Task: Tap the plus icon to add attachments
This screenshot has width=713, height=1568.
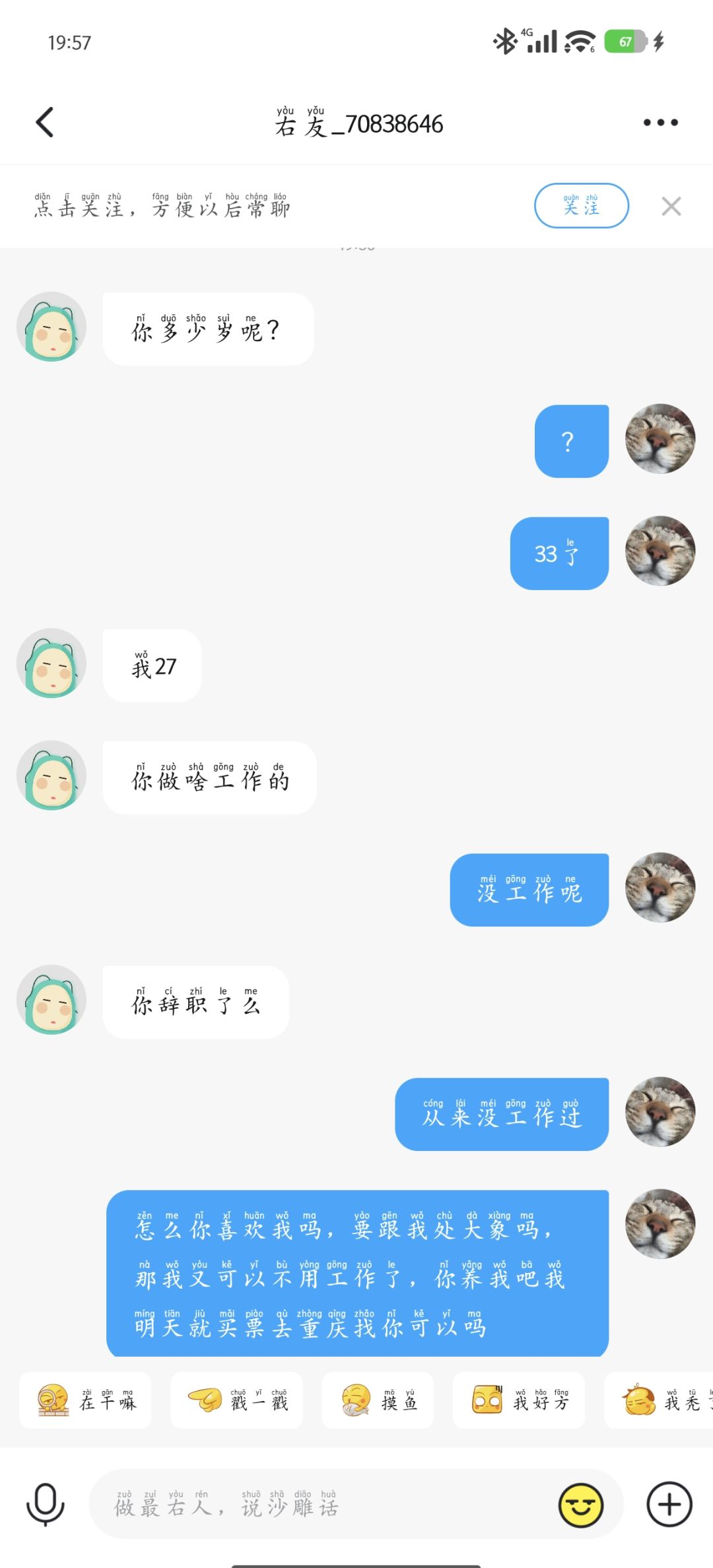Action: pos(669,1507)
